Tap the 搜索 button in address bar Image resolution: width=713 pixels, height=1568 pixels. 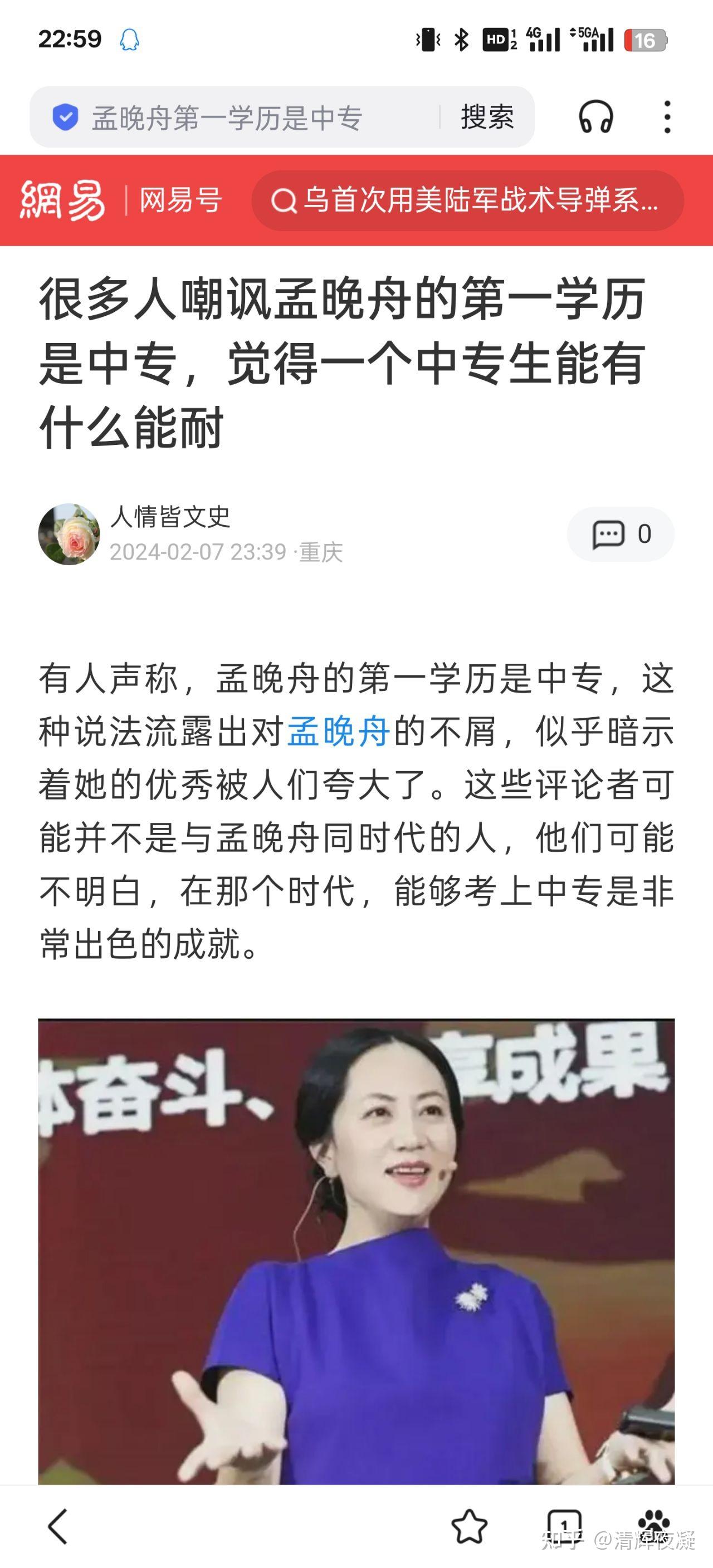(487, 117)
